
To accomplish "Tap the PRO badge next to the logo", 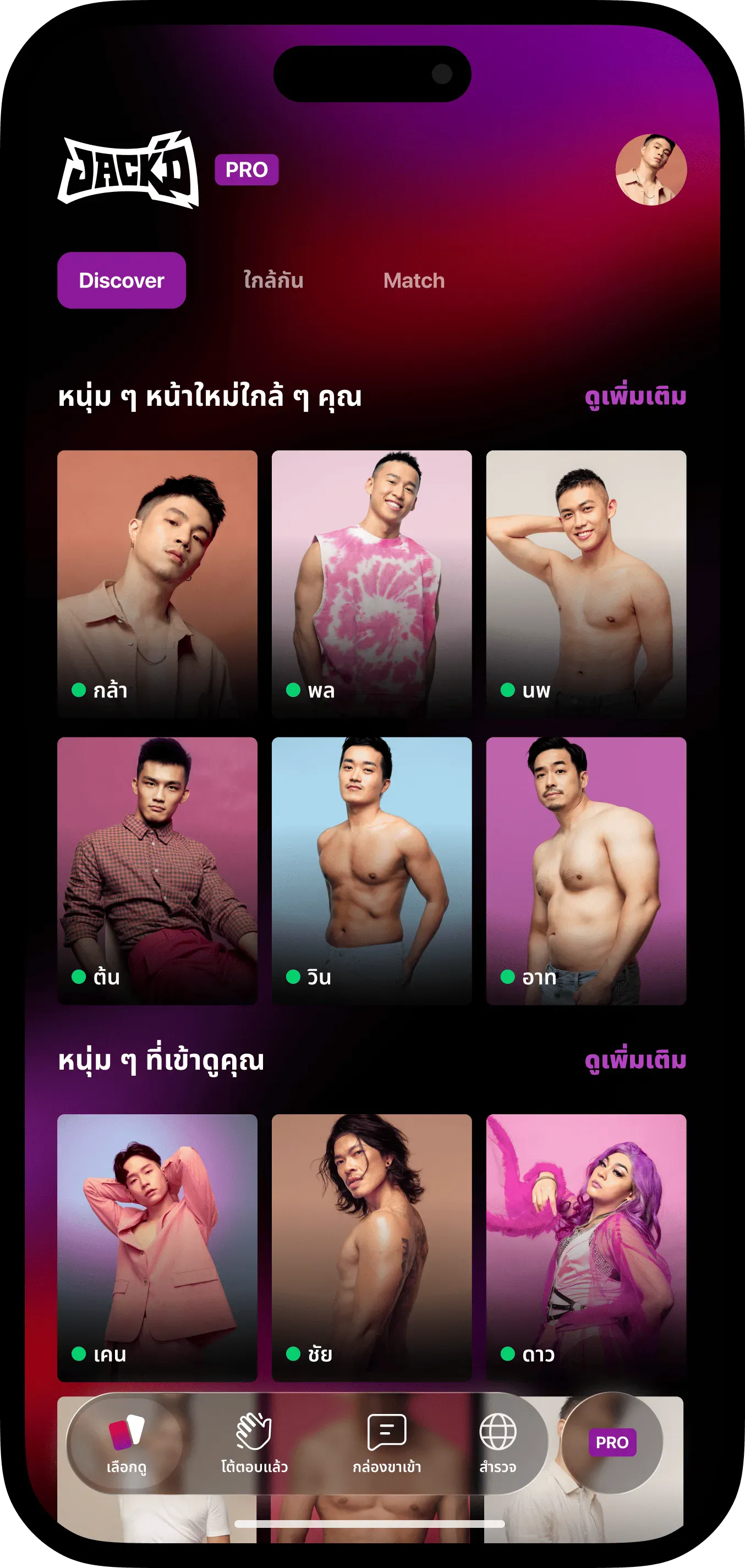I will click(x=247, y=170).
